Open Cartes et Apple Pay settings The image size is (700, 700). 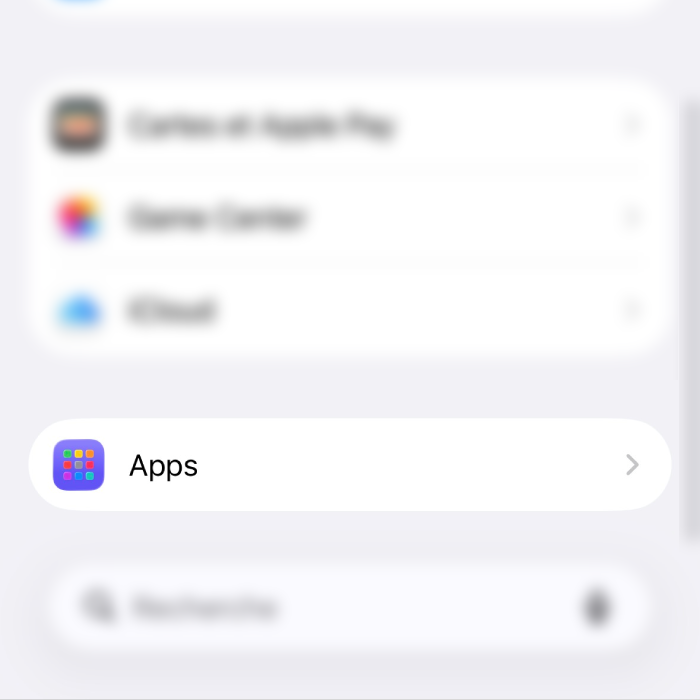pyautogui.click(x=350, y=126)
